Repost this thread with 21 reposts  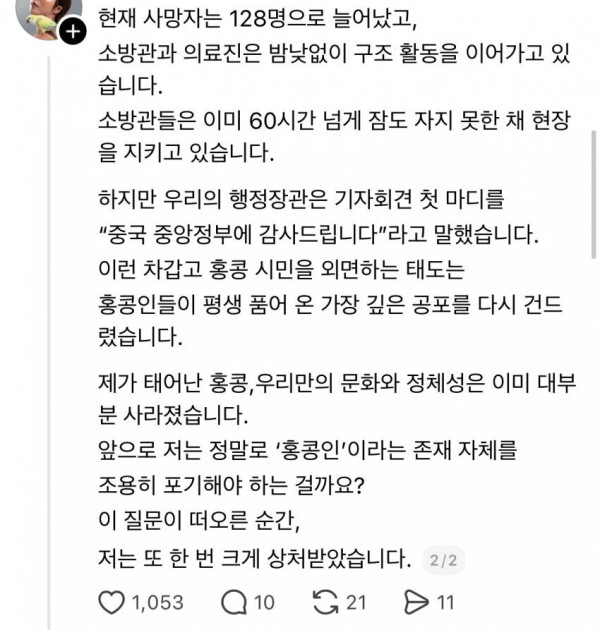tap(325, 602)
